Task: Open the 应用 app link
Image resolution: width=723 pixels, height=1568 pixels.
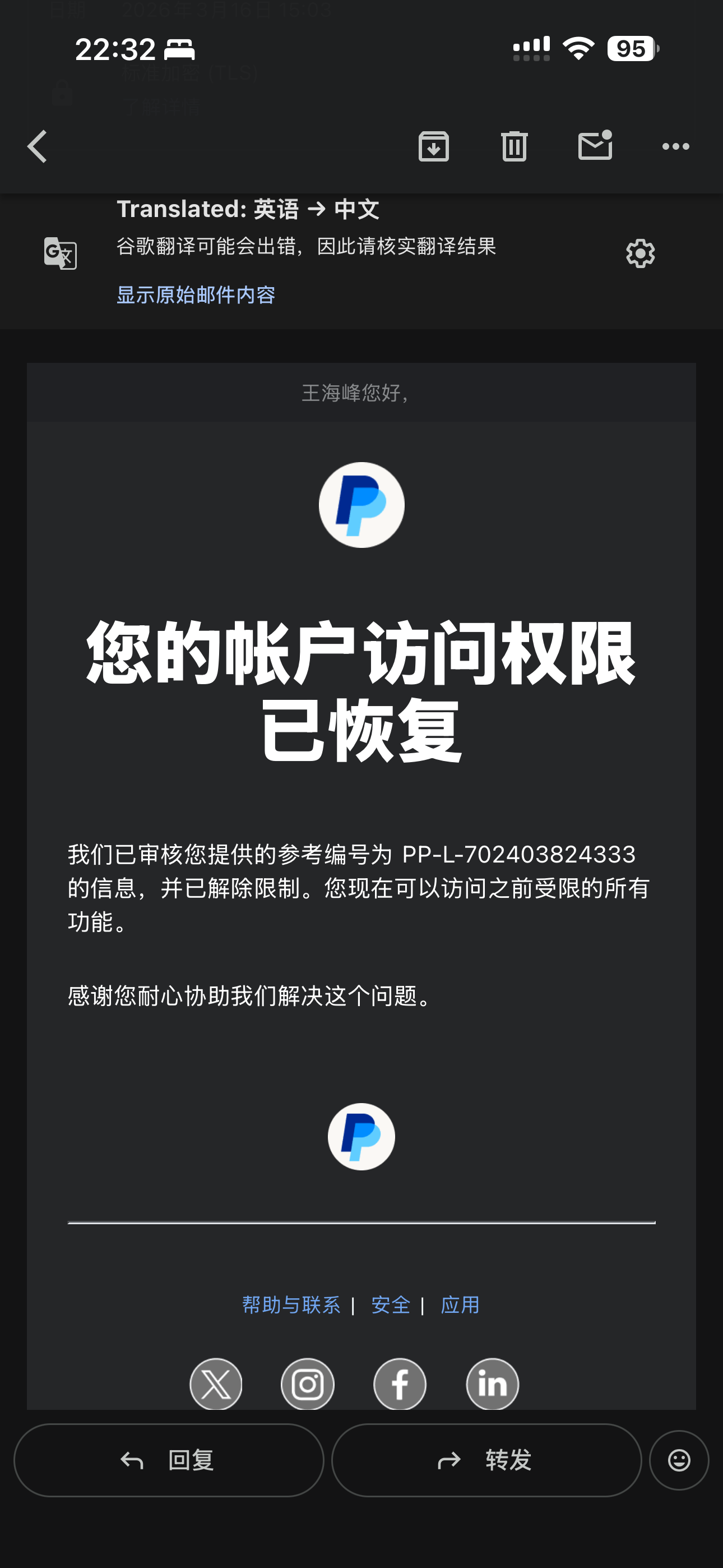Action: (460, 1304)
